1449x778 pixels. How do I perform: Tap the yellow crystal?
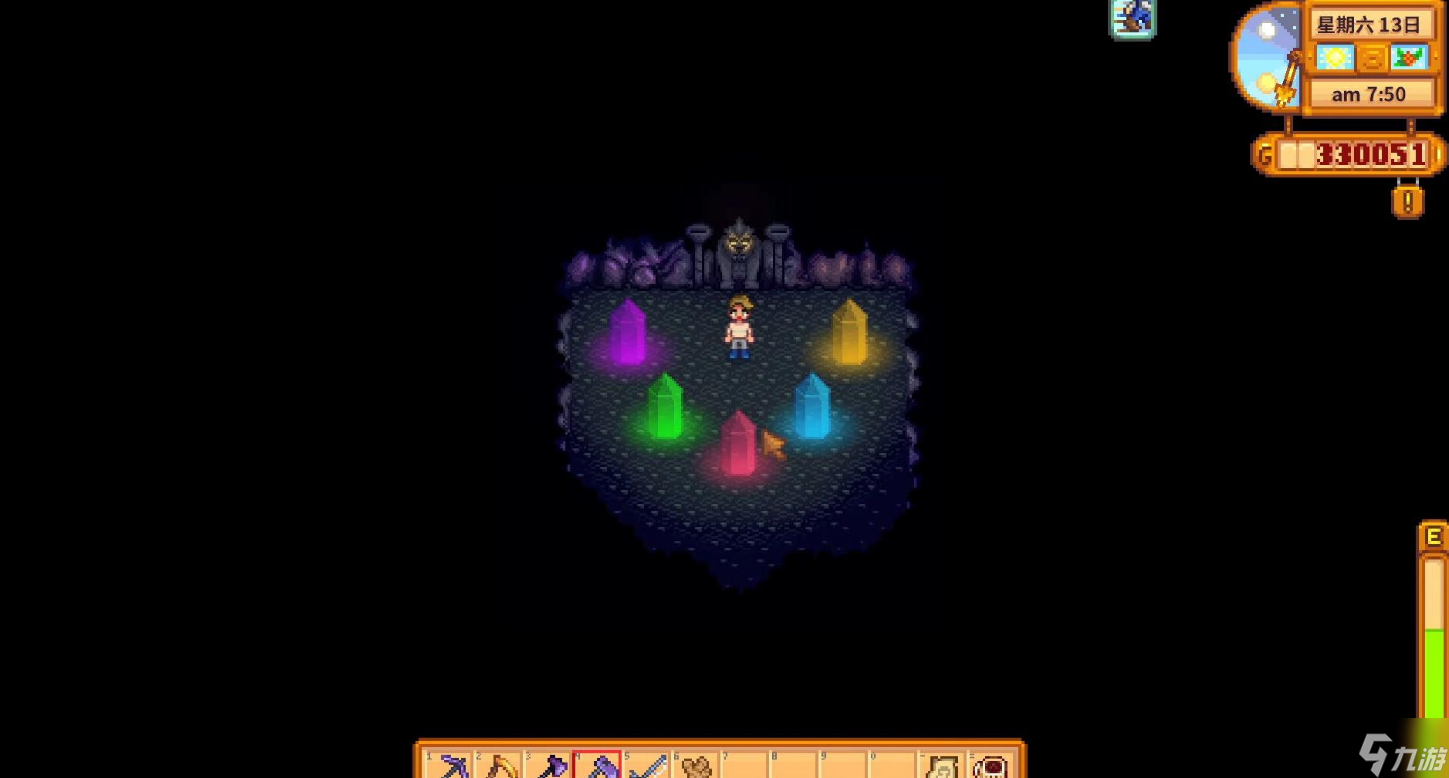tap(849, 332)
